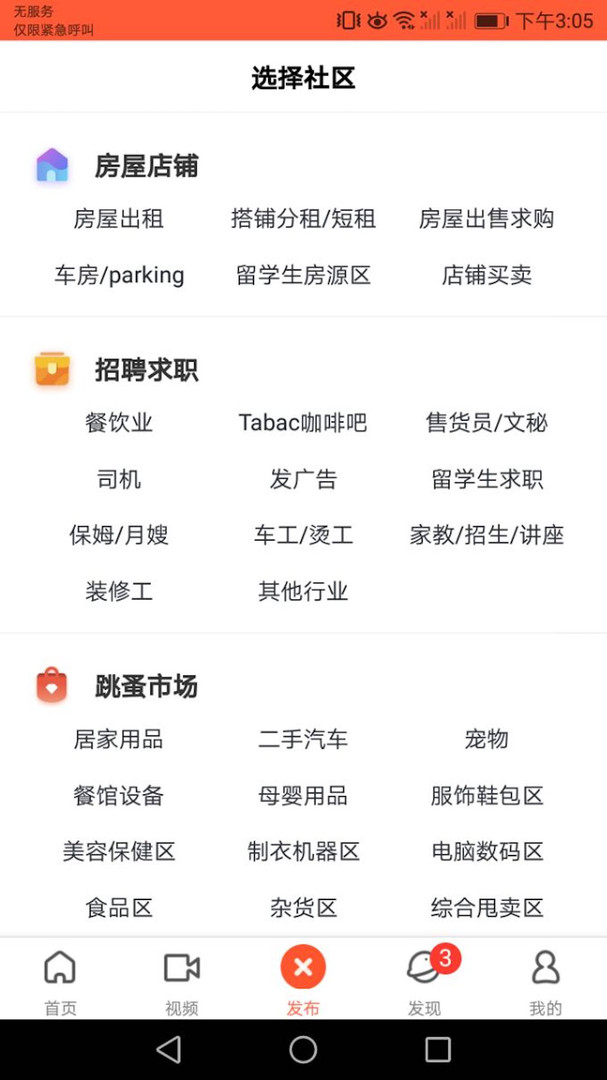
Task: Pick 保姆/月嫂 category
Action: pos(119,535)
